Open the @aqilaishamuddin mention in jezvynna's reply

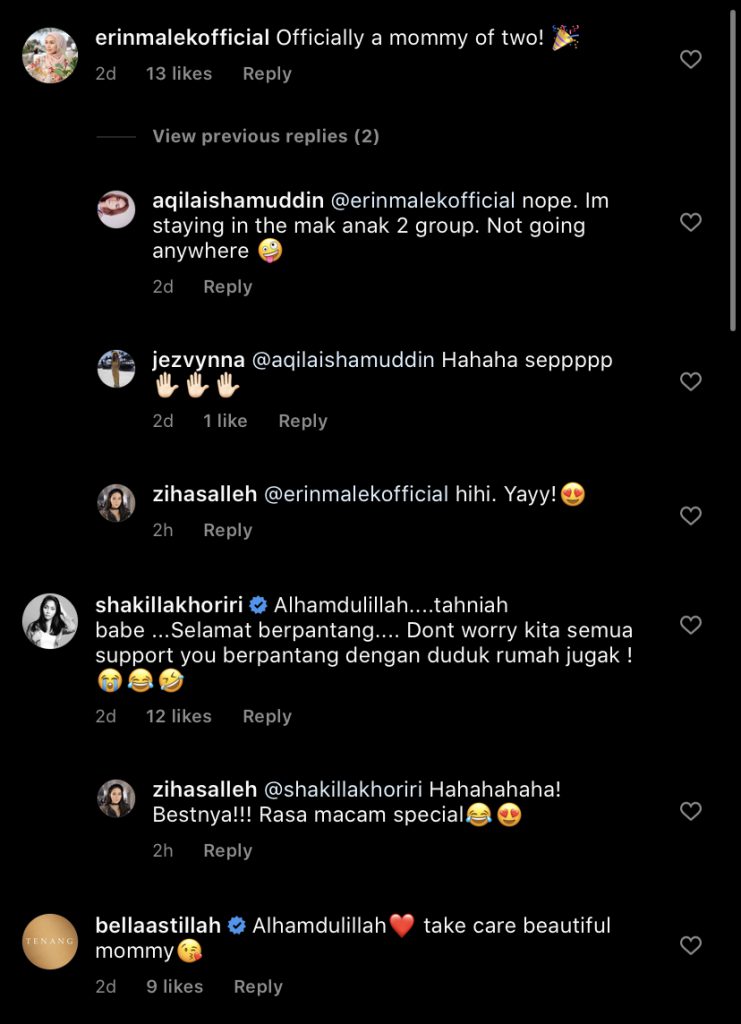click(343, 360)
